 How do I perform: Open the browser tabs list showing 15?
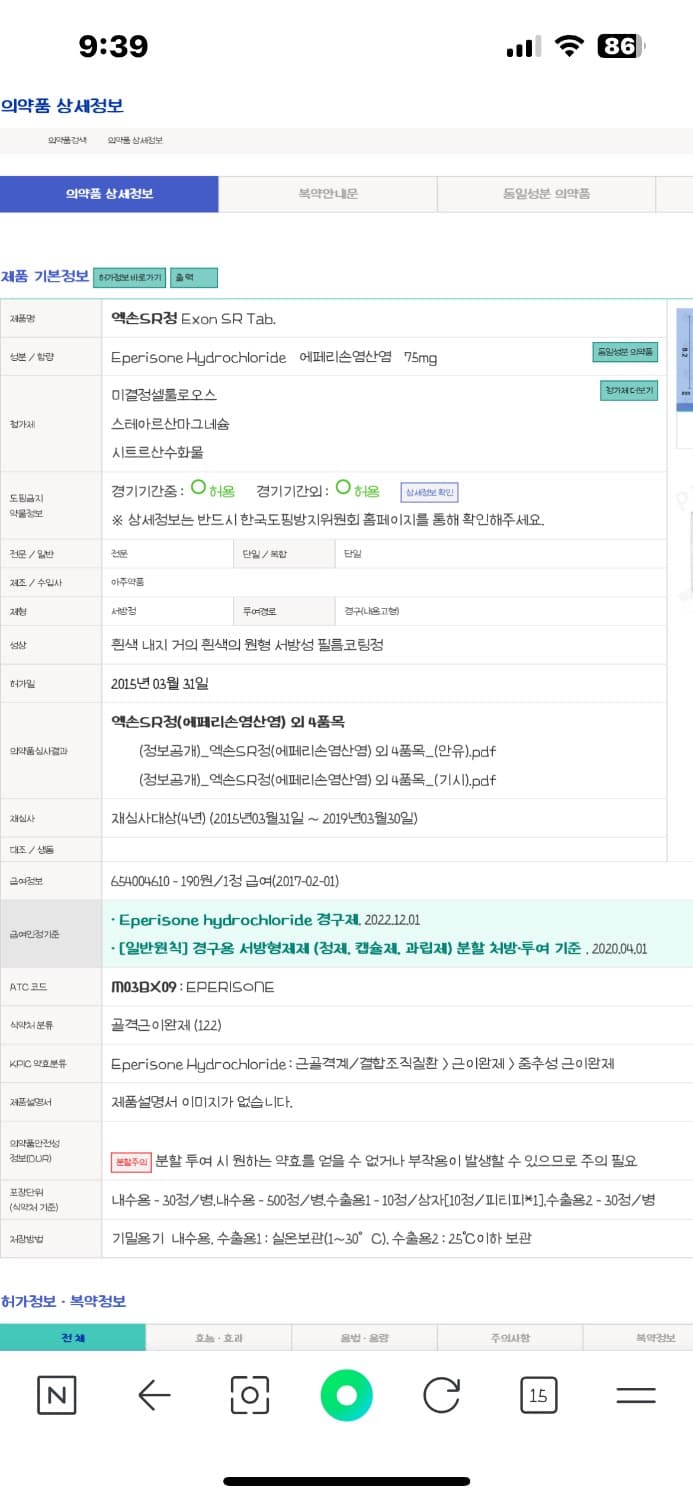538,1395
